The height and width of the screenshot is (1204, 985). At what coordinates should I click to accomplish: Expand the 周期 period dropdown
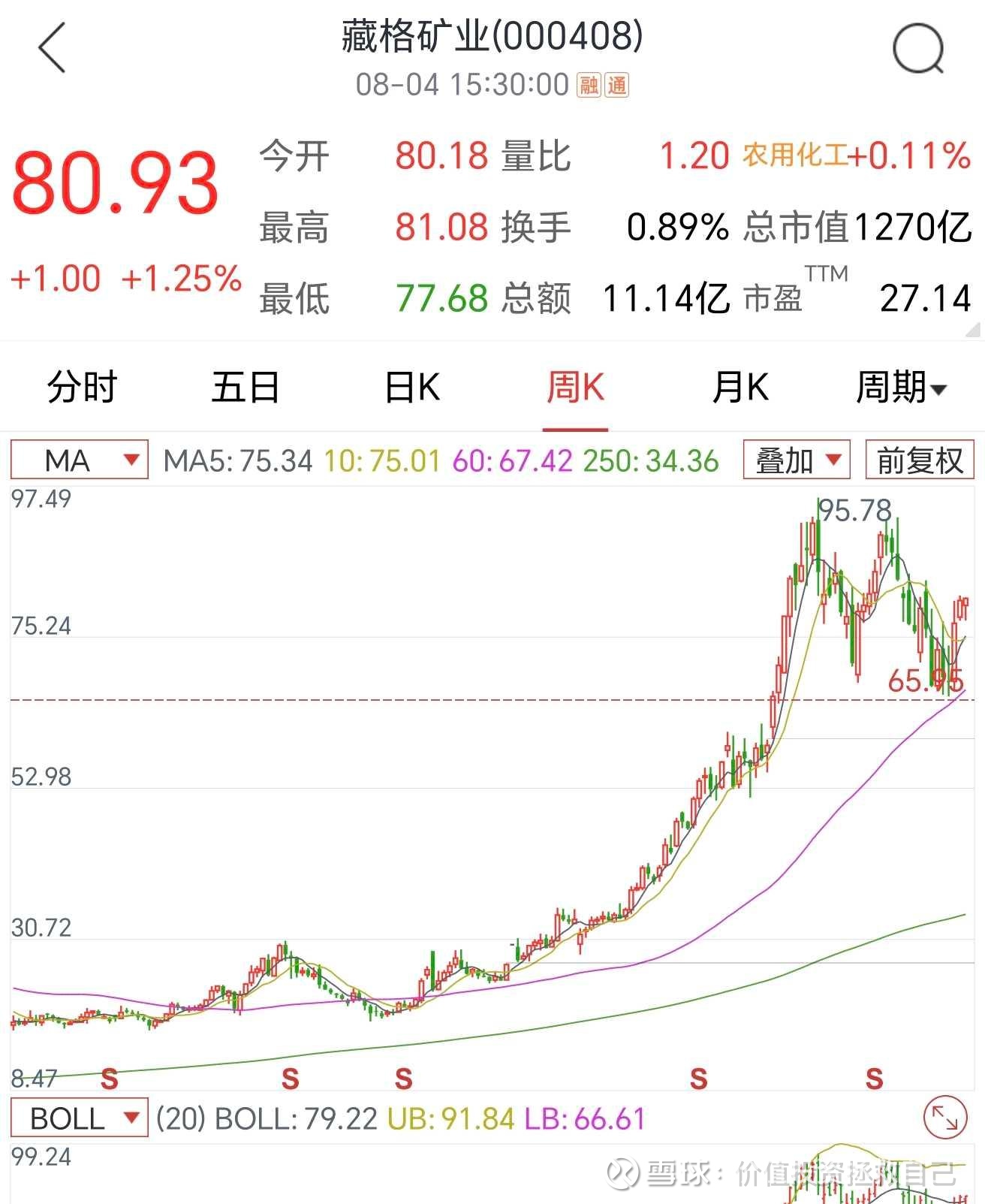pyautogui.click(x=901, y=388)
